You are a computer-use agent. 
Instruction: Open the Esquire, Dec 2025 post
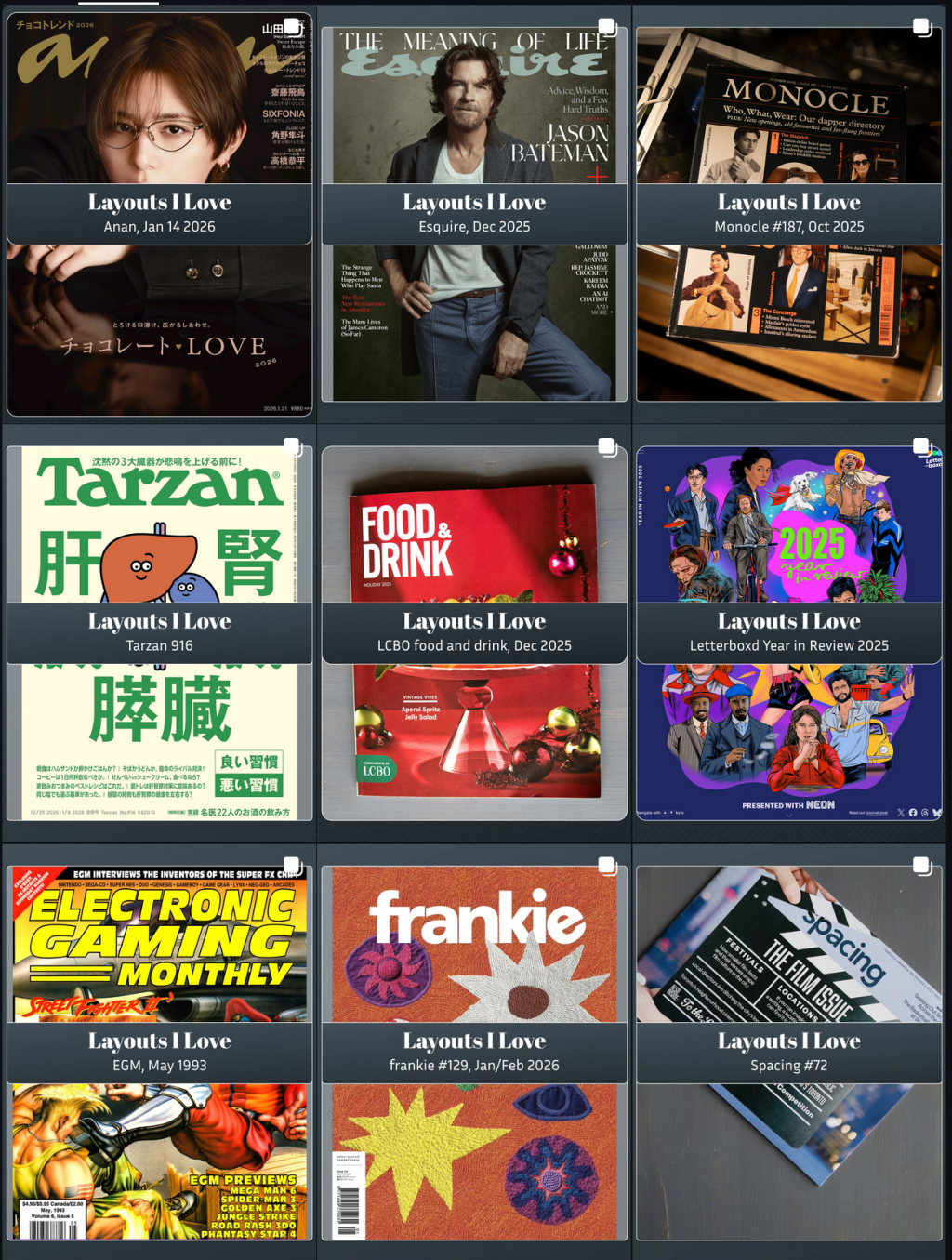point(474,214)
